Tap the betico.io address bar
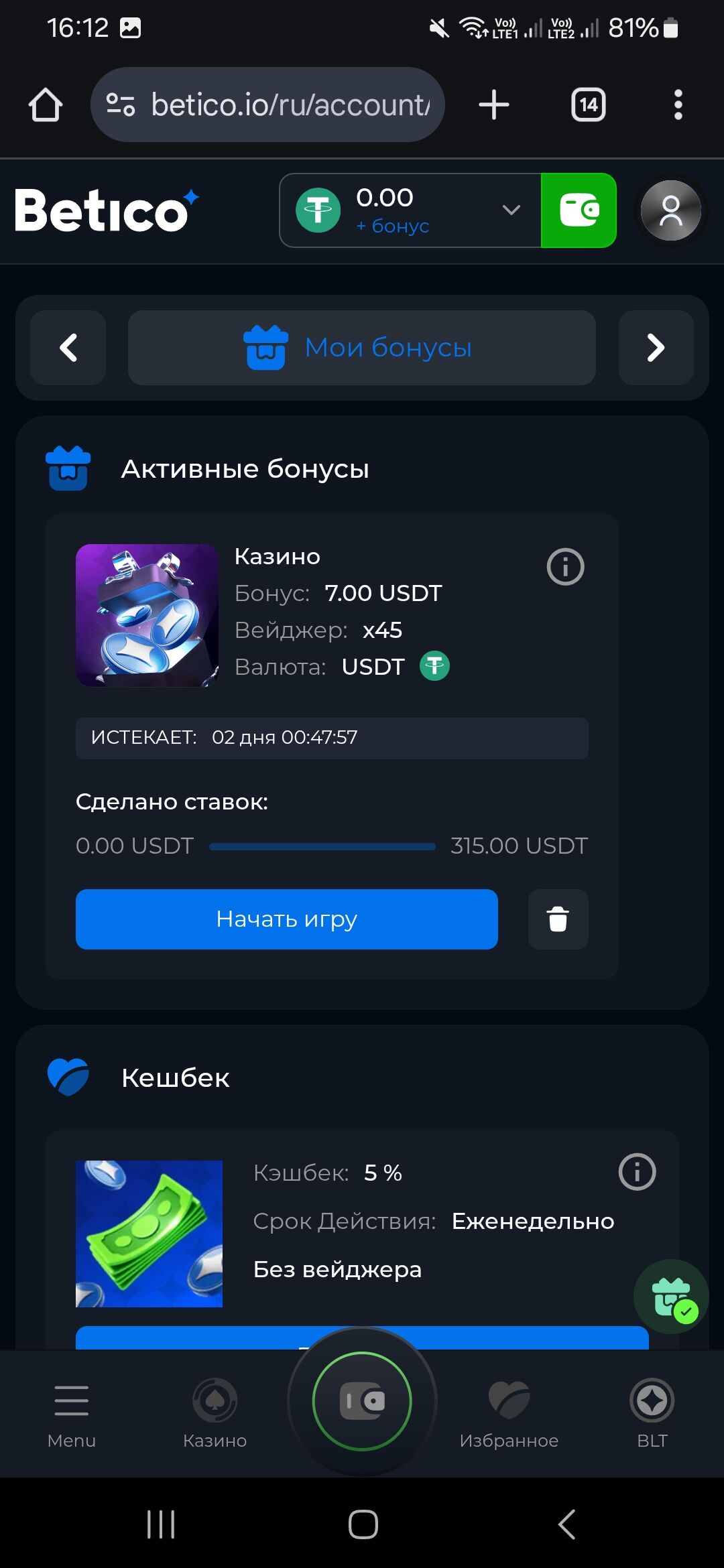 268,105
